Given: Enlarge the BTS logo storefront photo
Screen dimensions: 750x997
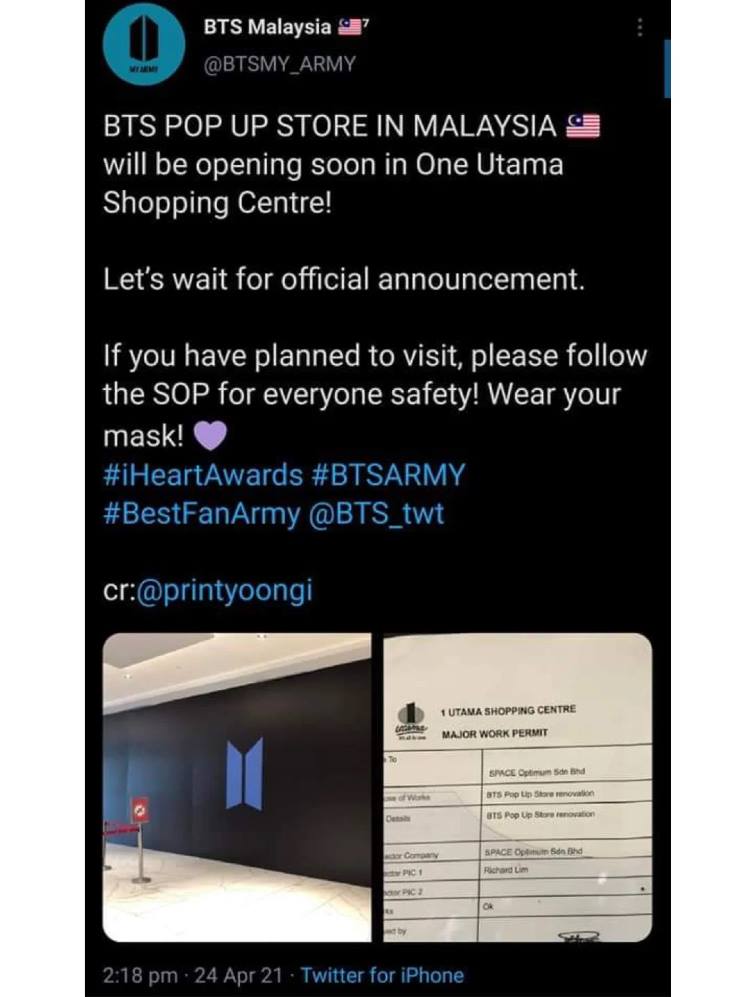Looking at the screenshot, I should coord(237,787).
